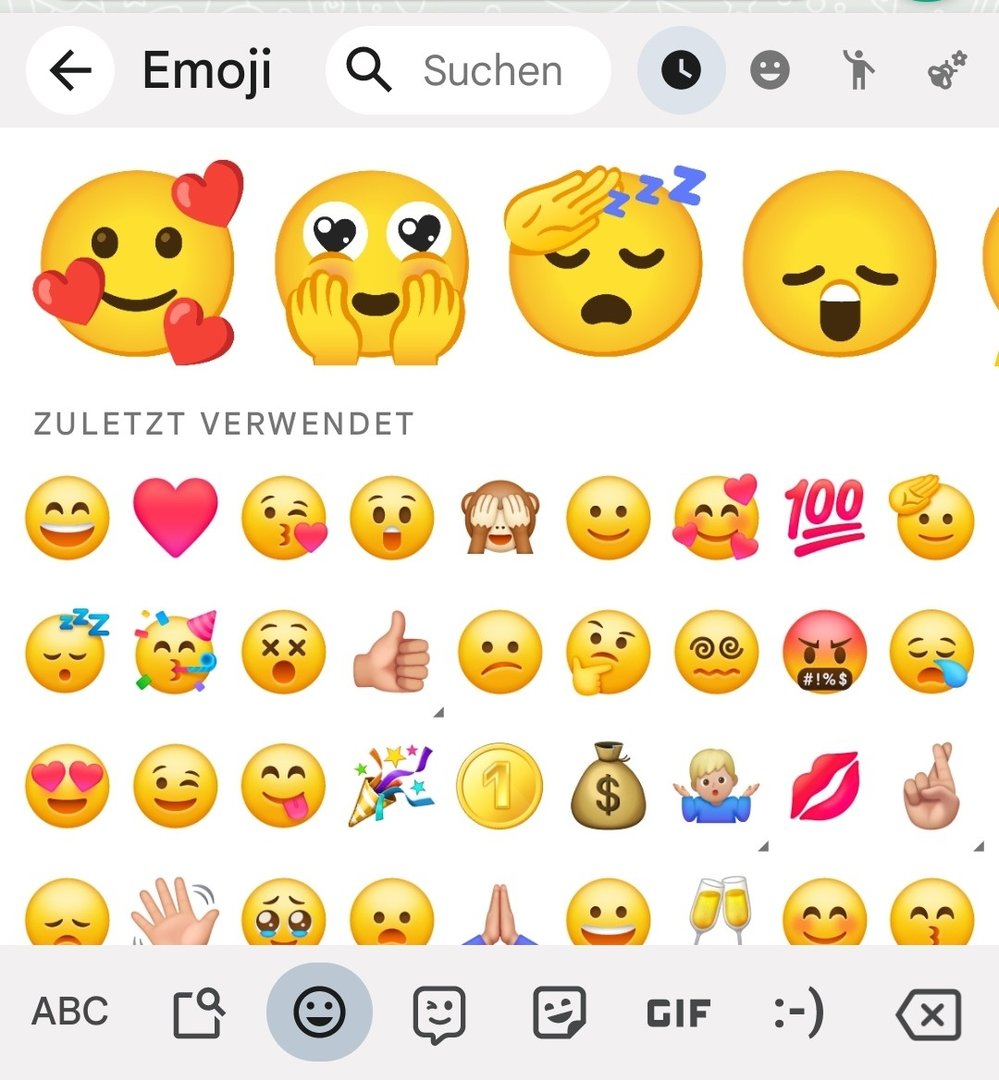
Task: Switch to the people emoji category
Action: pos(858,71)
